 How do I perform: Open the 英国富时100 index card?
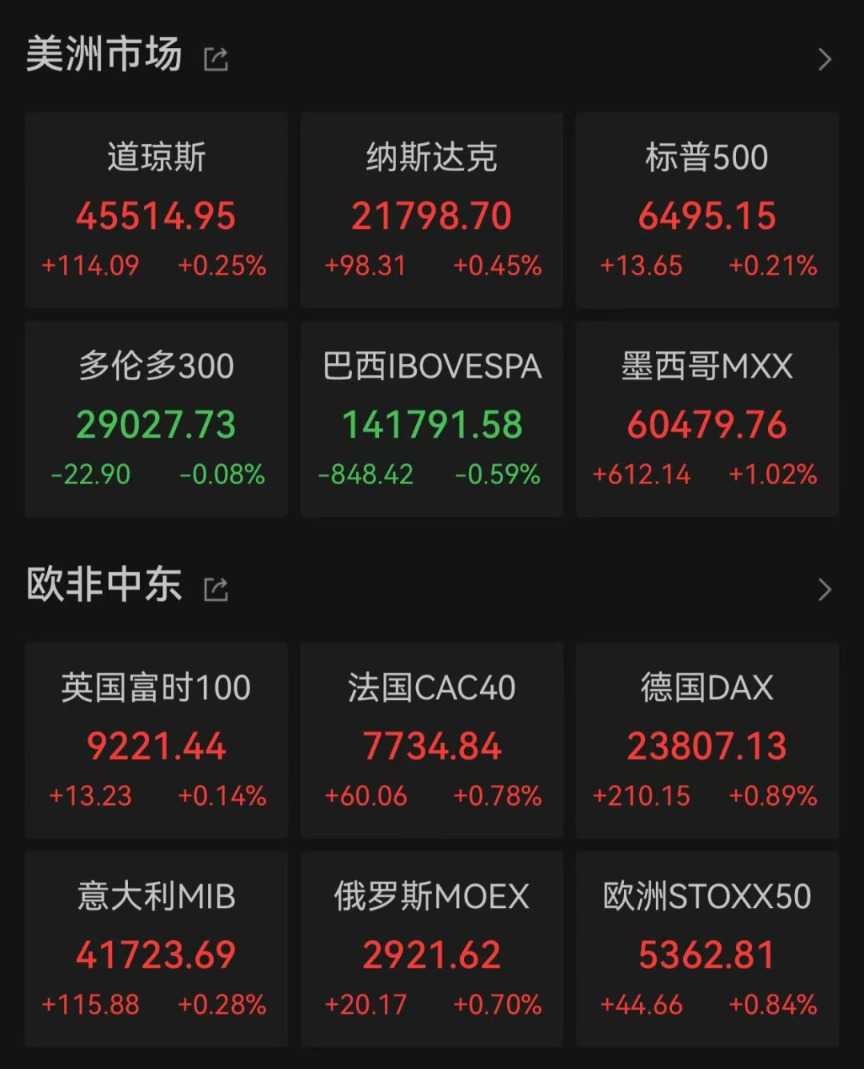point(156,740)
